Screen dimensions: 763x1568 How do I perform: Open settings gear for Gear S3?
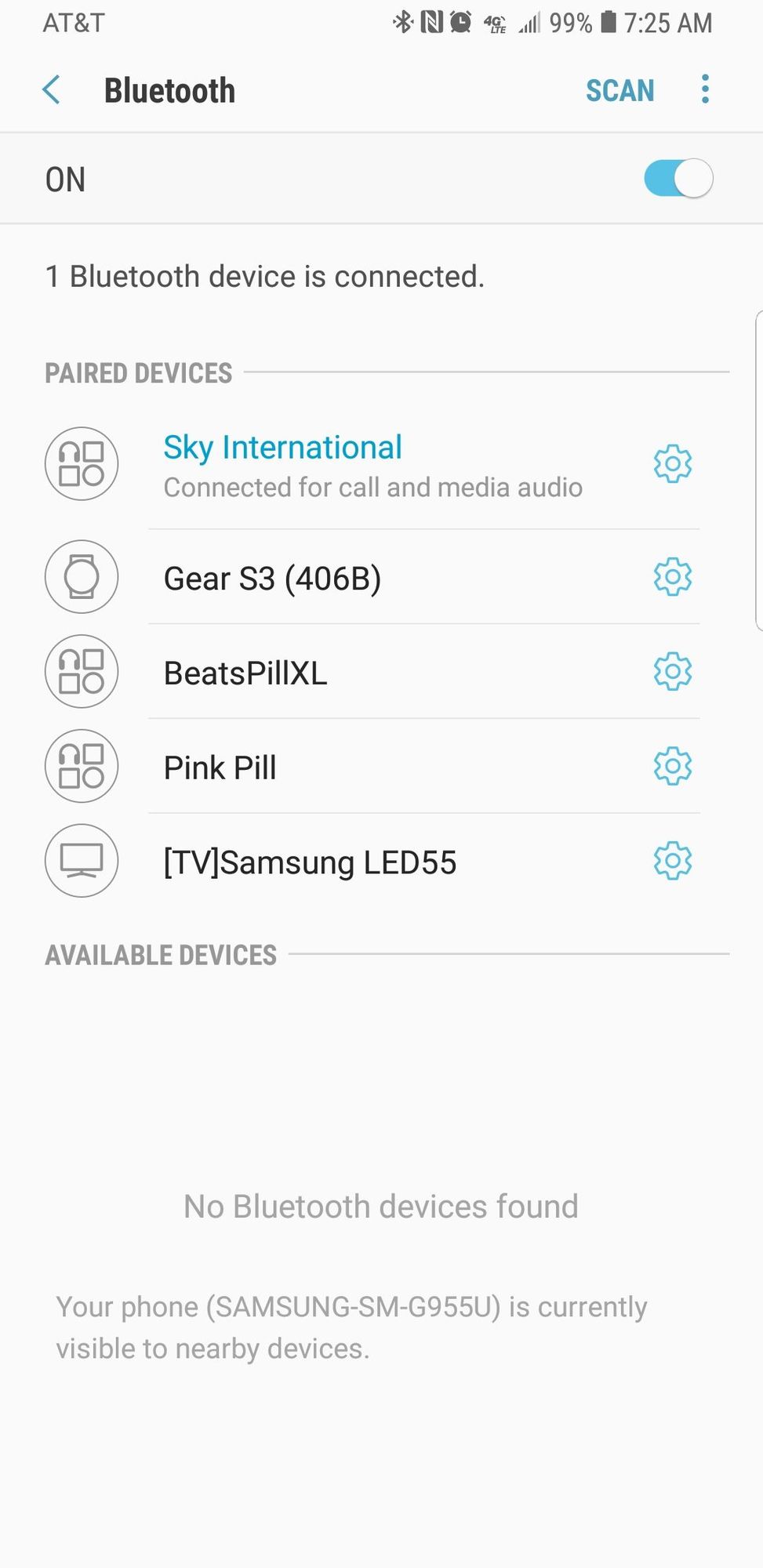tap(673, 578)
